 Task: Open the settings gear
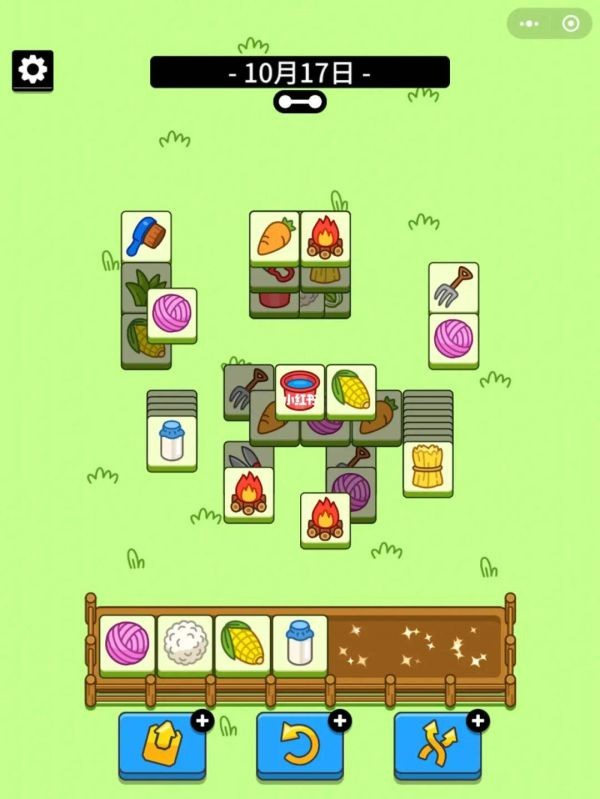tap(32, 70)
